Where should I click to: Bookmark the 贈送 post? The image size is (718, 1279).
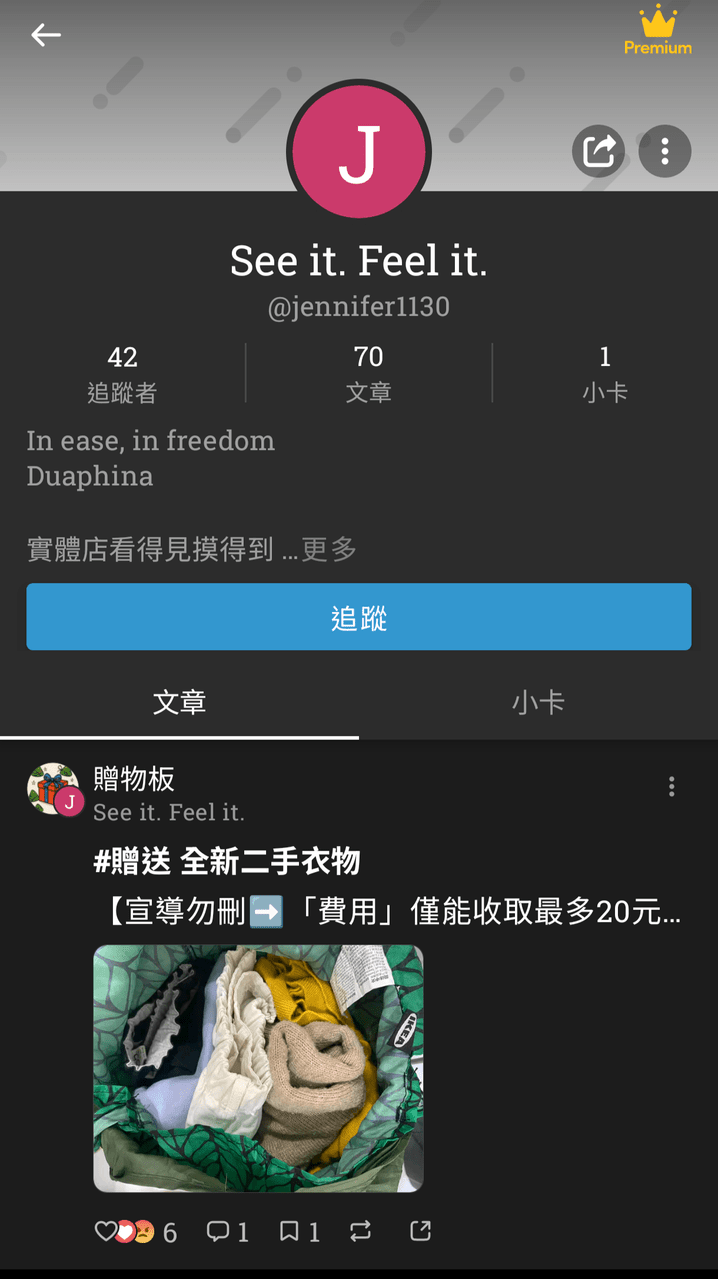299,1232
